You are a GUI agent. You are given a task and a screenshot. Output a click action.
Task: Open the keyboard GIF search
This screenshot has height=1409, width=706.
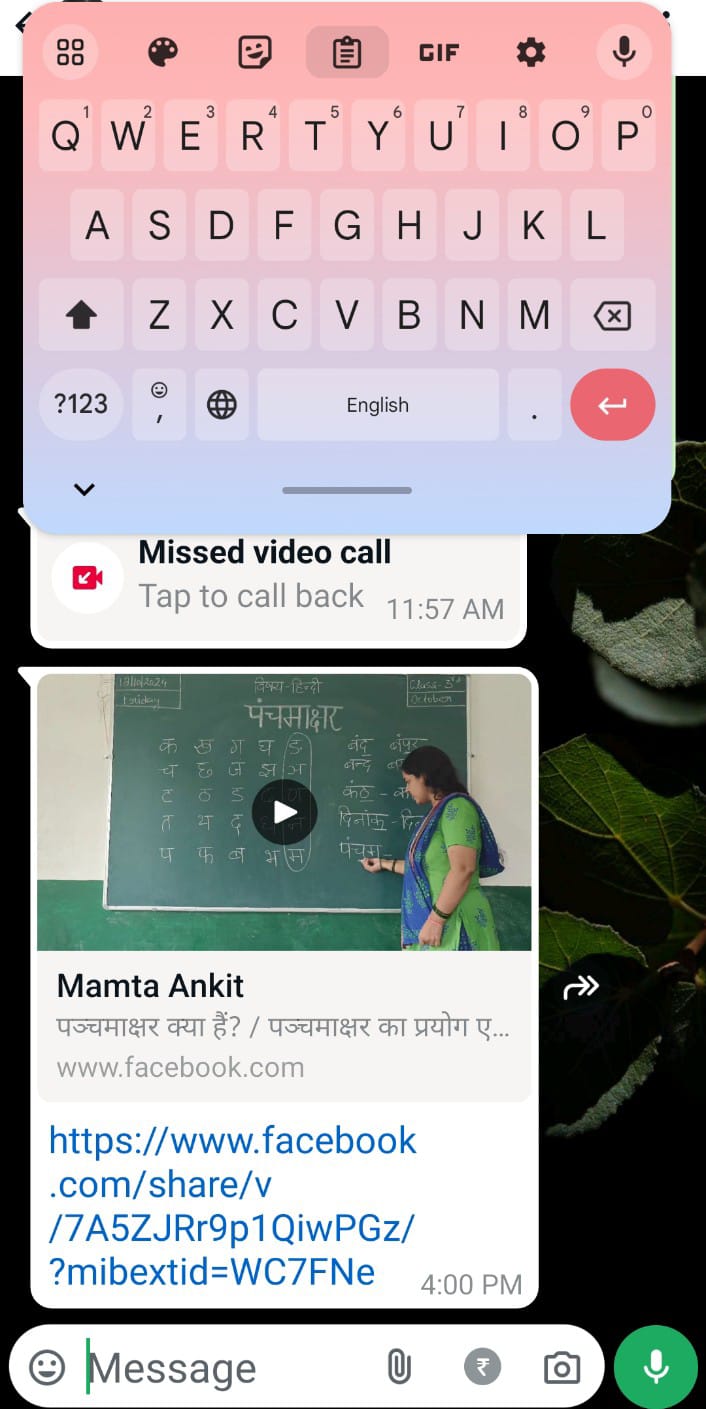(x=438, y=52)
